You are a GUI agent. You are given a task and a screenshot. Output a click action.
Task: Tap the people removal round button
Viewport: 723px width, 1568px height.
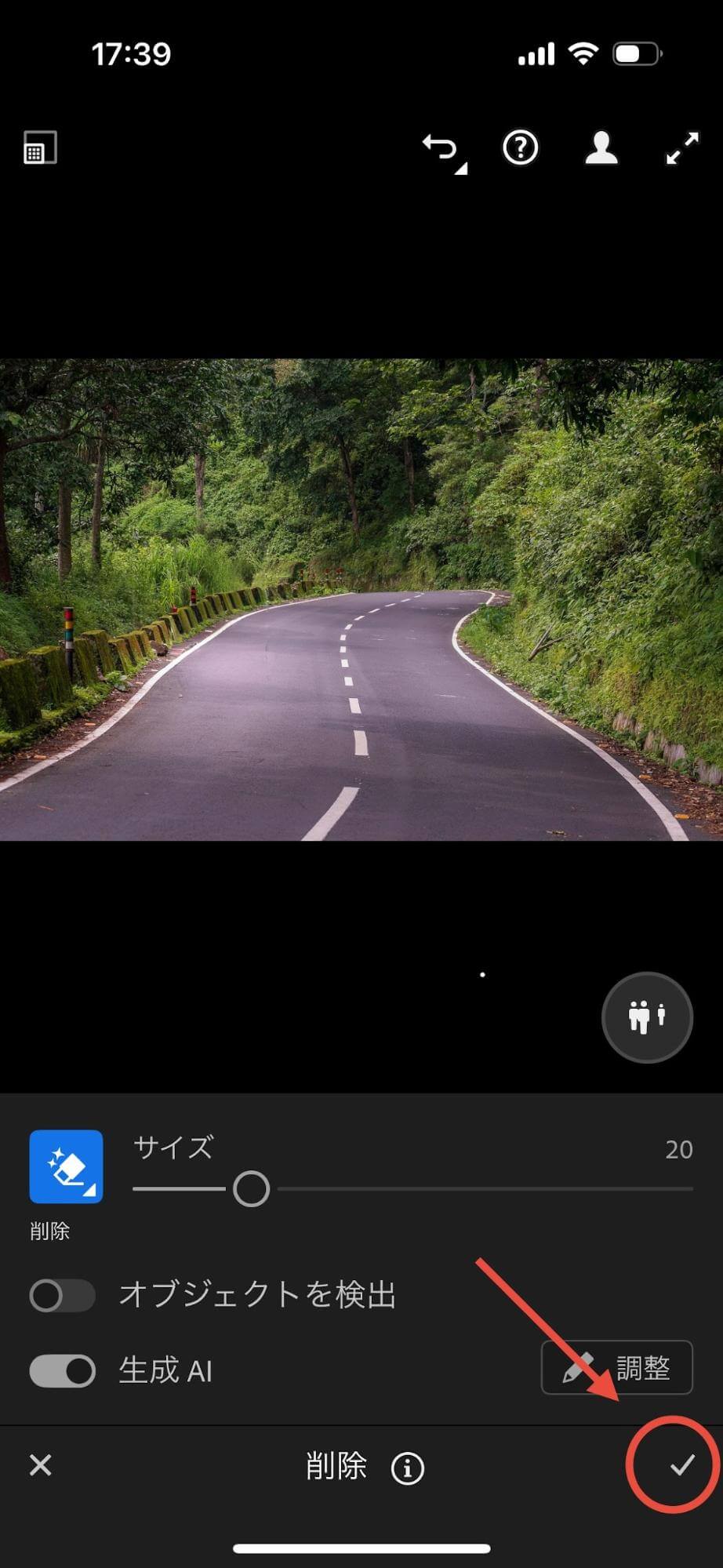[647, 1017]
